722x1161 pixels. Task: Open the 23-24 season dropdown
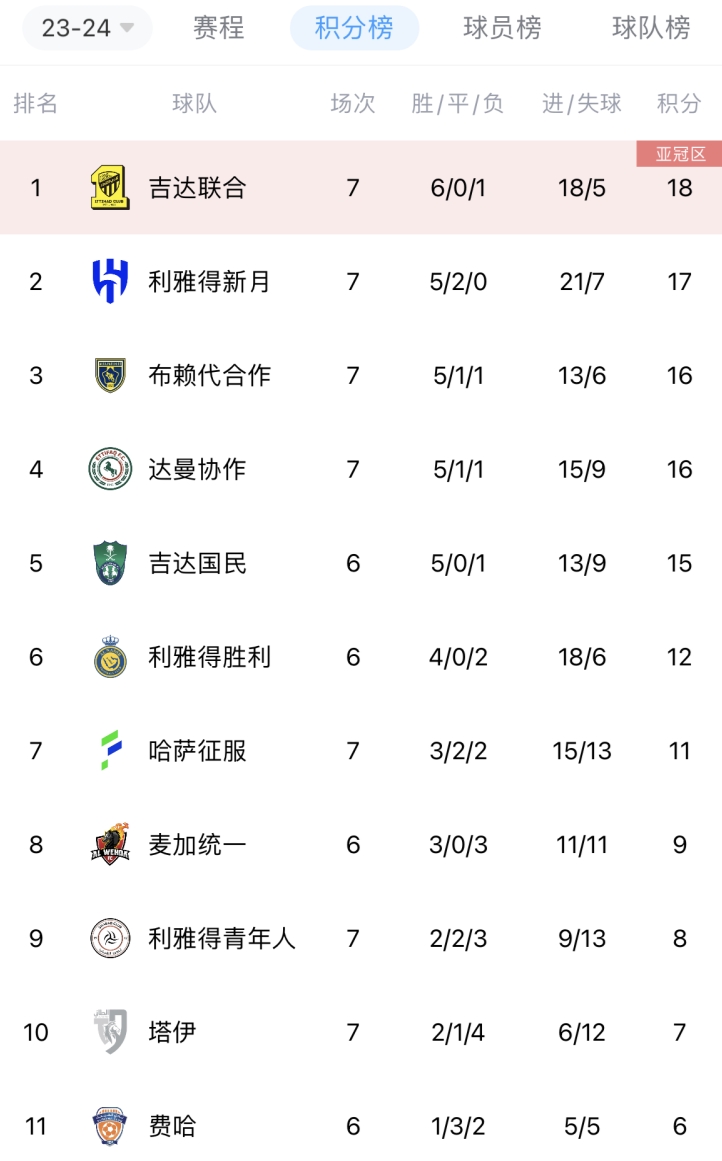point(87,28)
